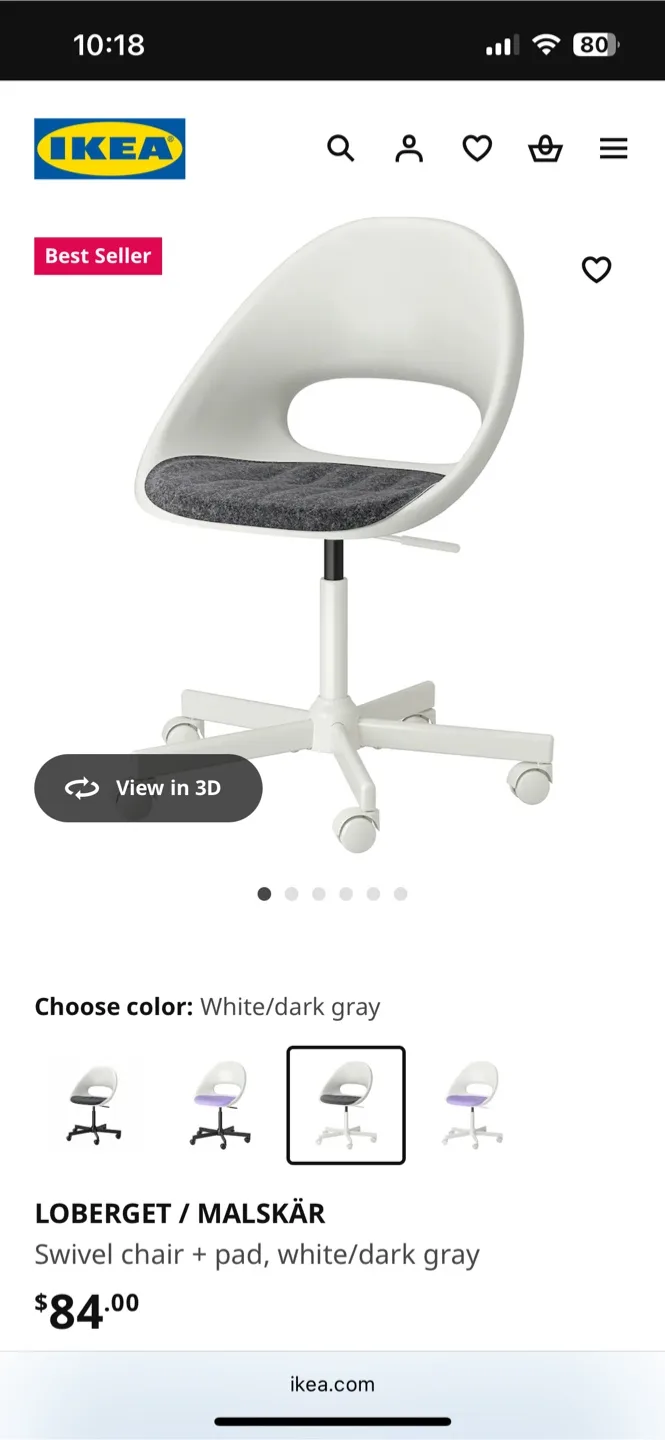Go to IKEA home via logo
The height and width of the screenshot is (1440, 665).
(x=110, y=149)
